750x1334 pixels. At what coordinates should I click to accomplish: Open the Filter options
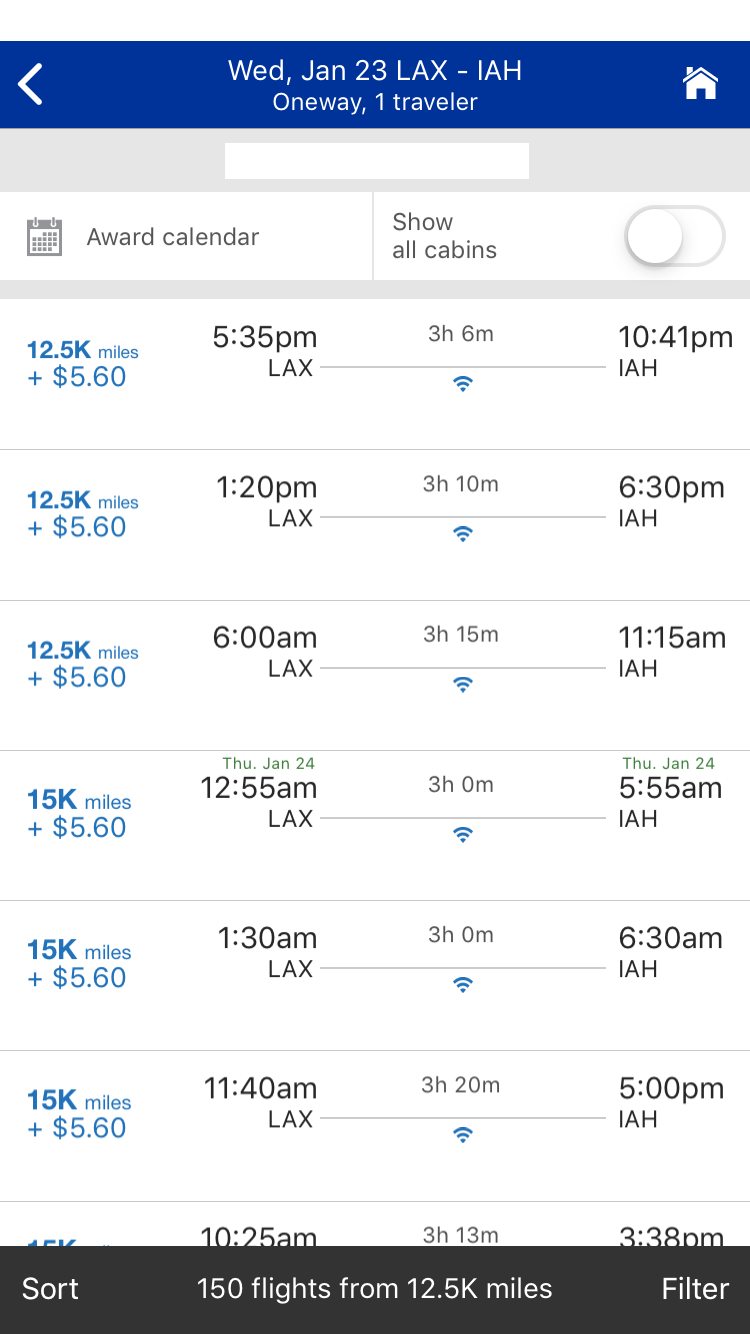[x=695, y=1289]
